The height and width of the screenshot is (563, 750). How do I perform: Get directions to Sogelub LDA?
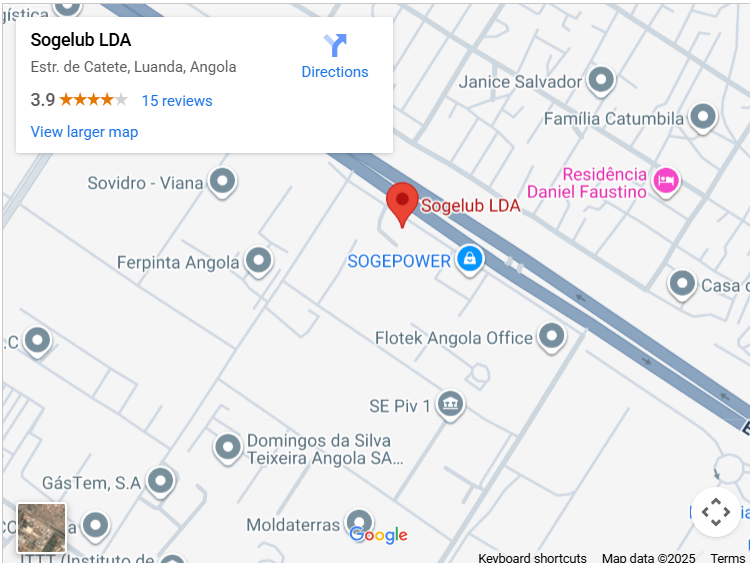coord(335,56)
